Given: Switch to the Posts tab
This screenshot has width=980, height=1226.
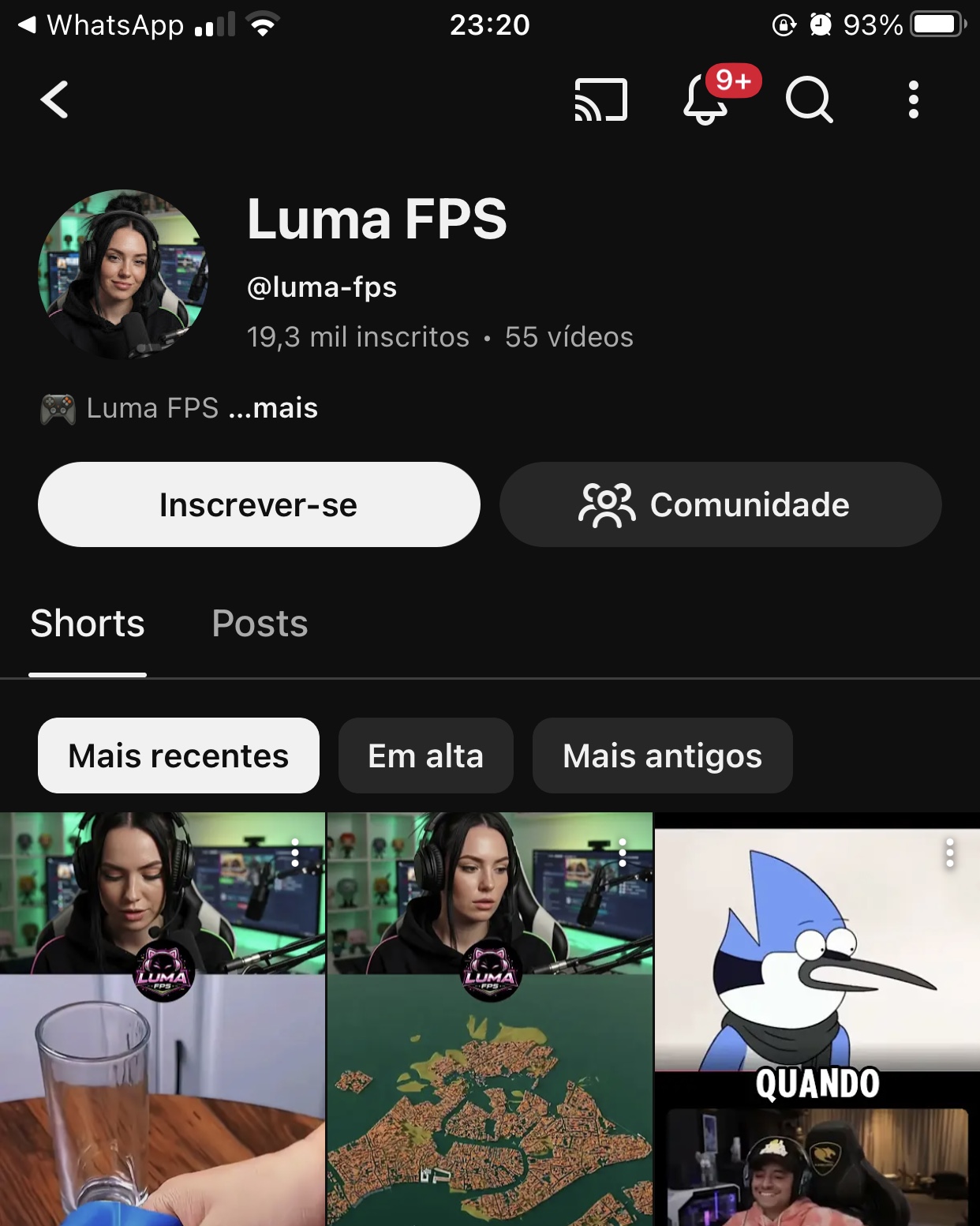Looking at the screenshot, I should click(260, 624).
